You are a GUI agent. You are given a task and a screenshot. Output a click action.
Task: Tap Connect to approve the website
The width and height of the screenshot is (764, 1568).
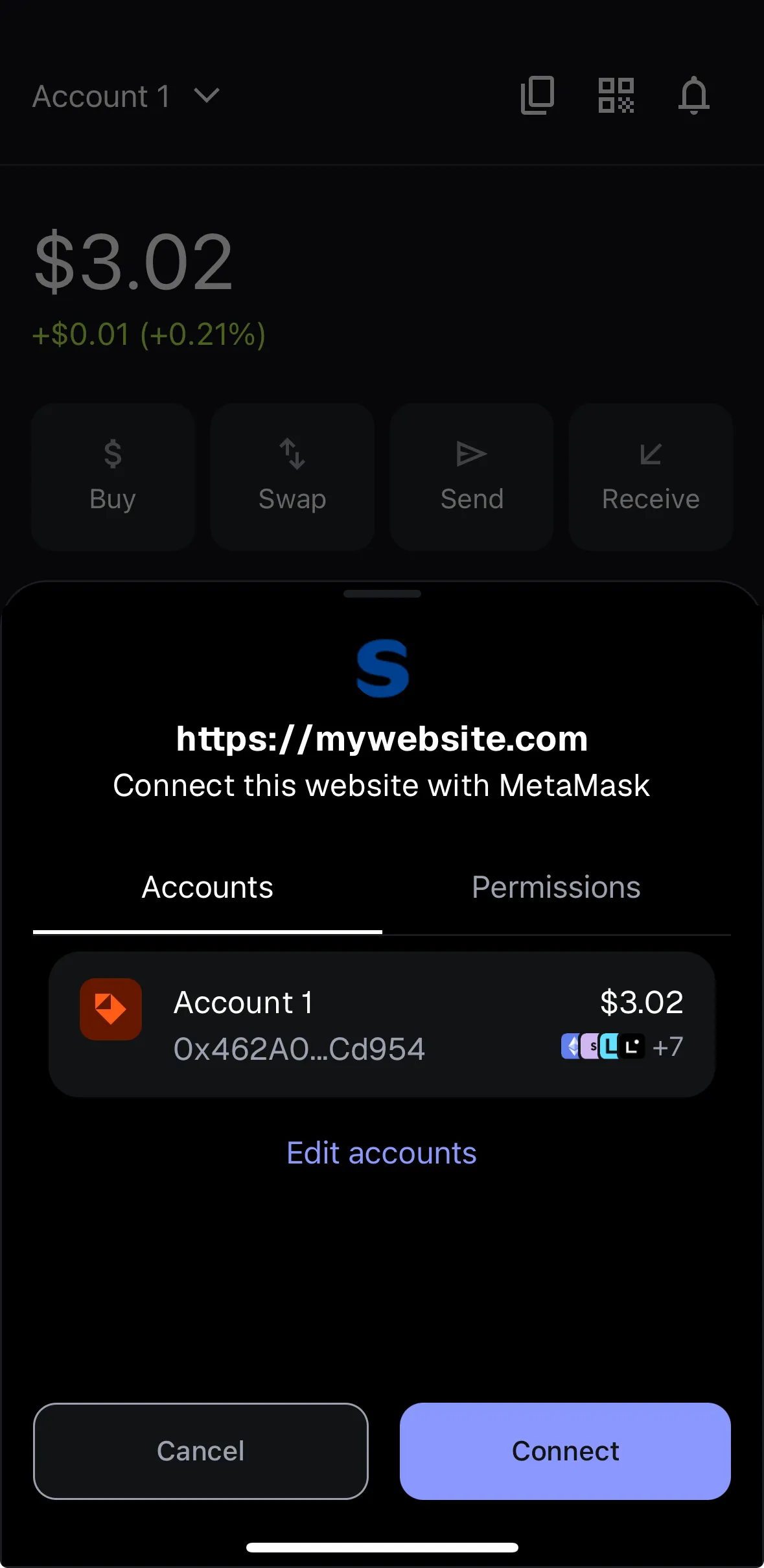pos(564,1451)
